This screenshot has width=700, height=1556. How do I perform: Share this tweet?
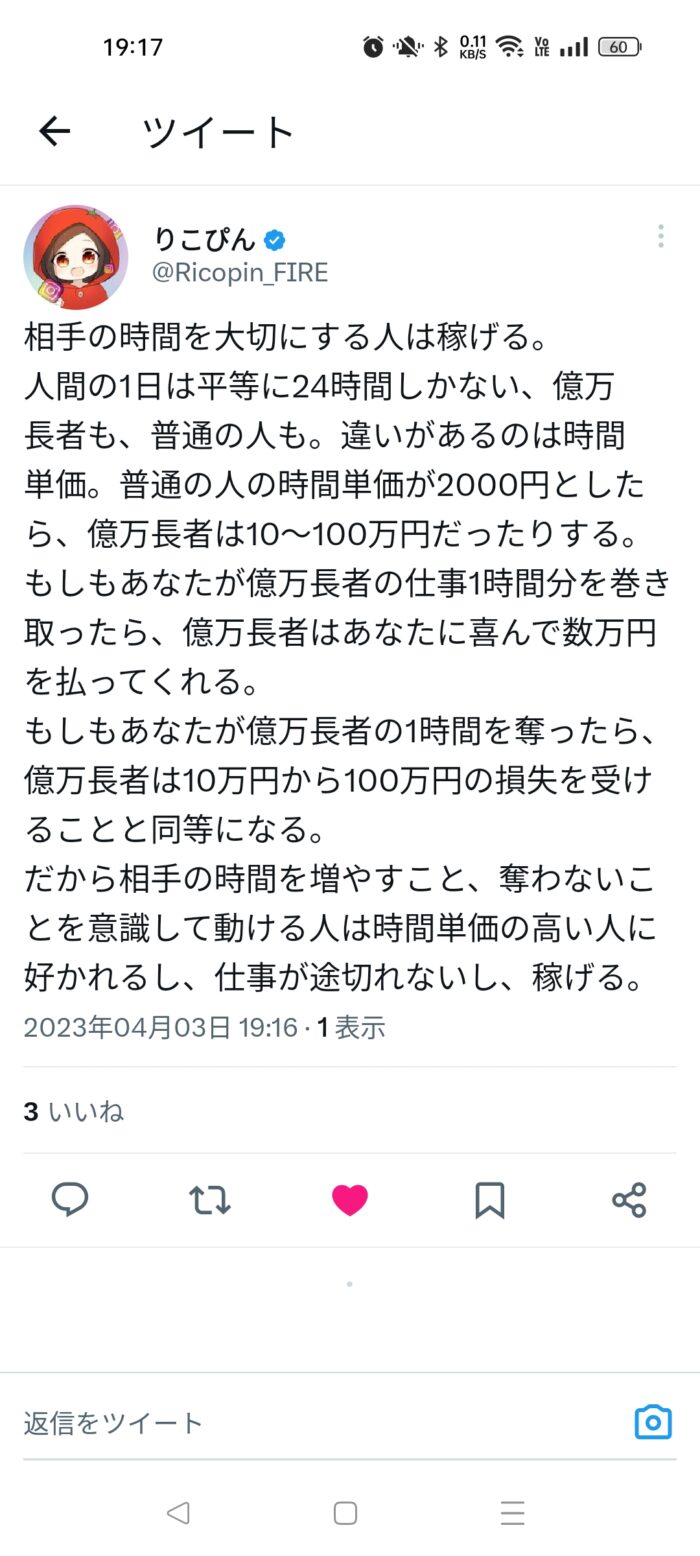coord(629,1198)
